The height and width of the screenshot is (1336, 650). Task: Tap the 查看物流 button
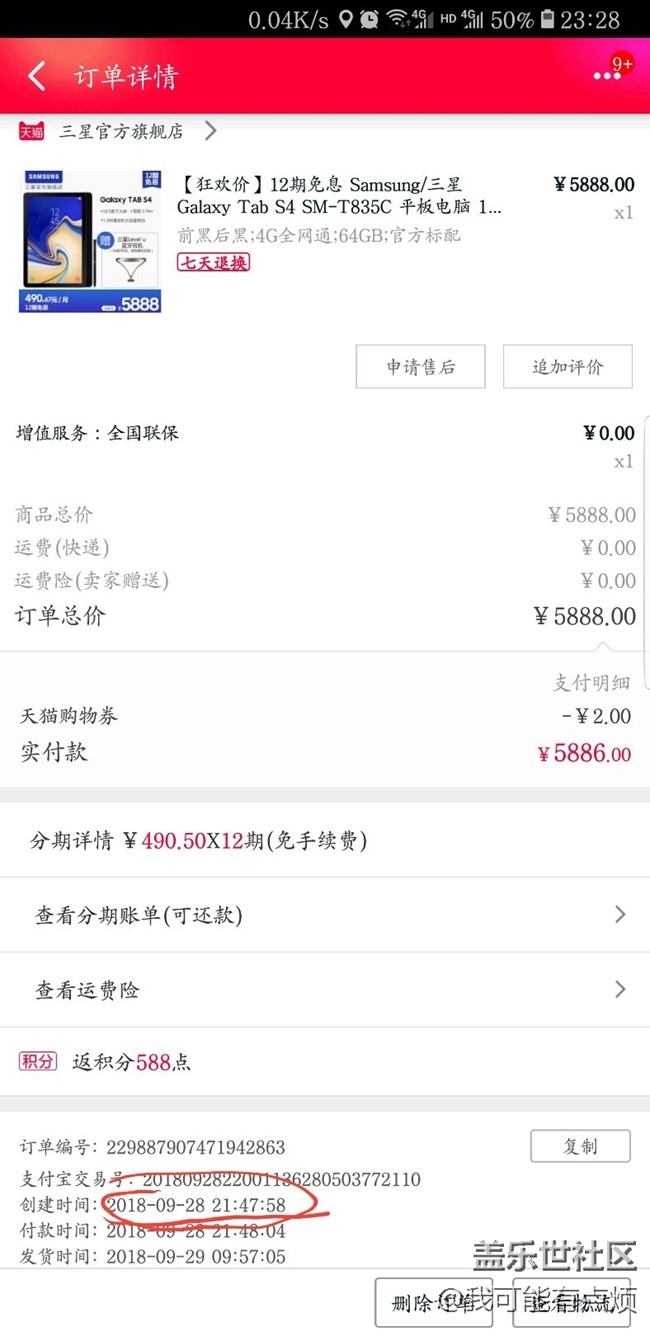click(x=570, y=1302)
